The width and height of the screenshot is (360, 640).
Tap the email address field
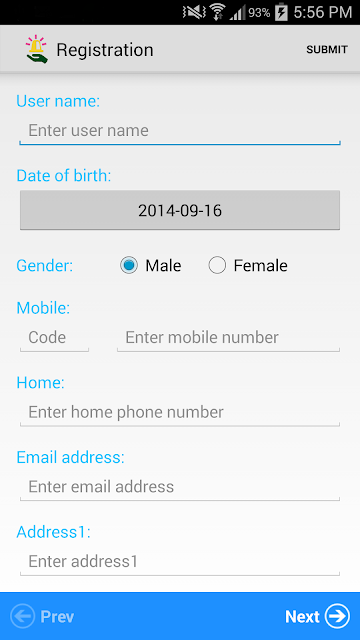click(180, 487)
